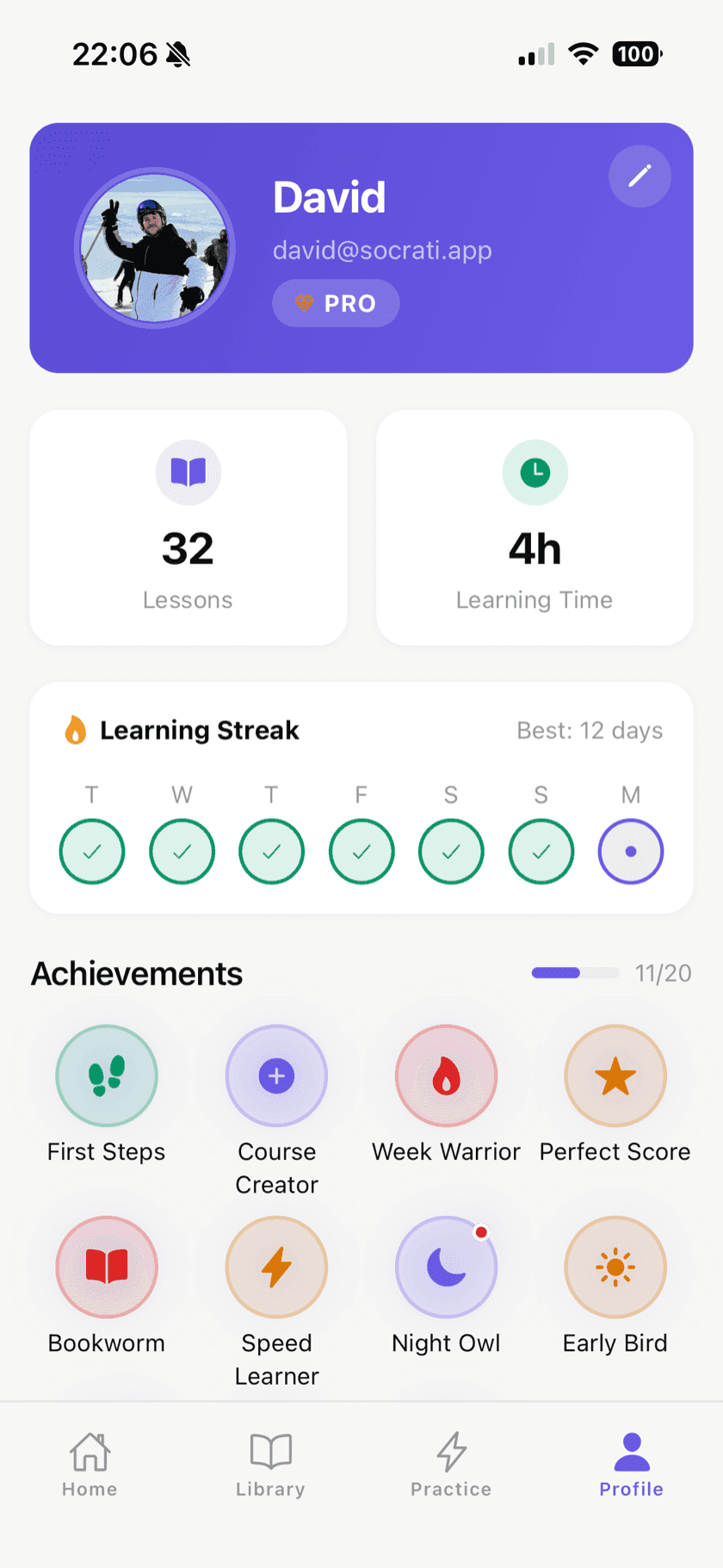Viewport: 723px width, 1568px height.
Task: Toggle Tuesday's streak check circle
Action: pyautogui.click(x=92, y=851)
